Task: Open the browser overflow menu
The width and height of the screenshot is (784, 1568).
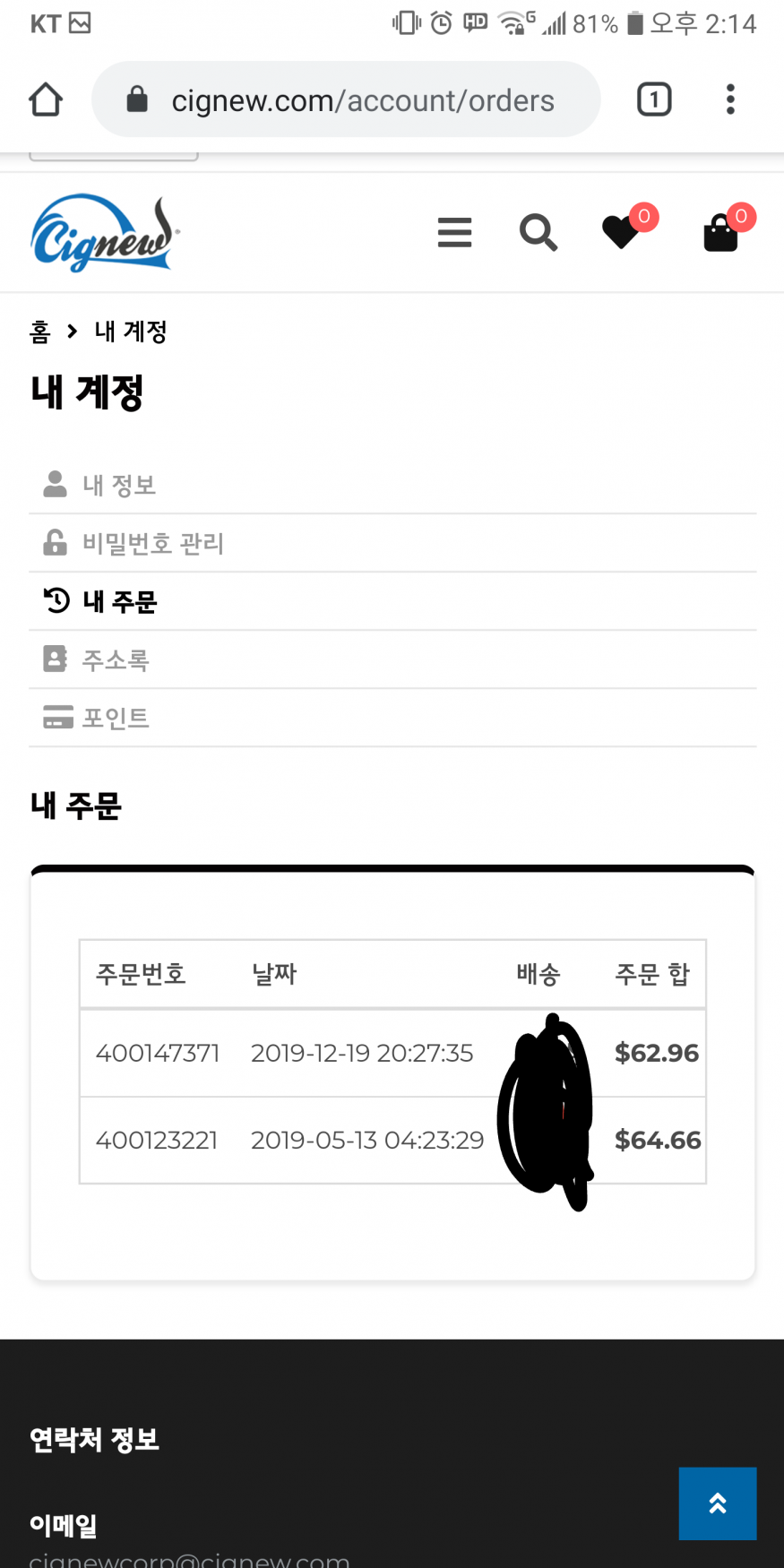Action: point(730,99)
